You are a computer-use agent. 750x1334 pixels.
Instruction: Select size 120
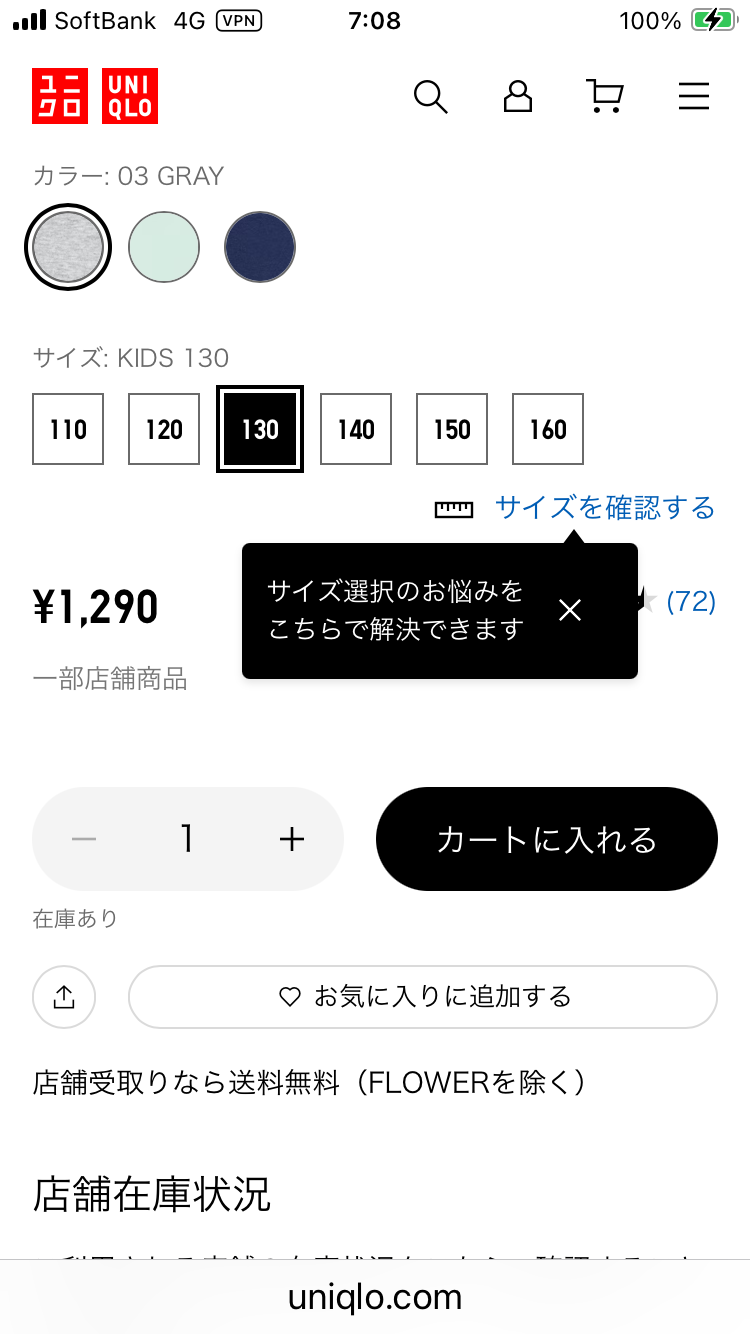(x=164, y=429)
